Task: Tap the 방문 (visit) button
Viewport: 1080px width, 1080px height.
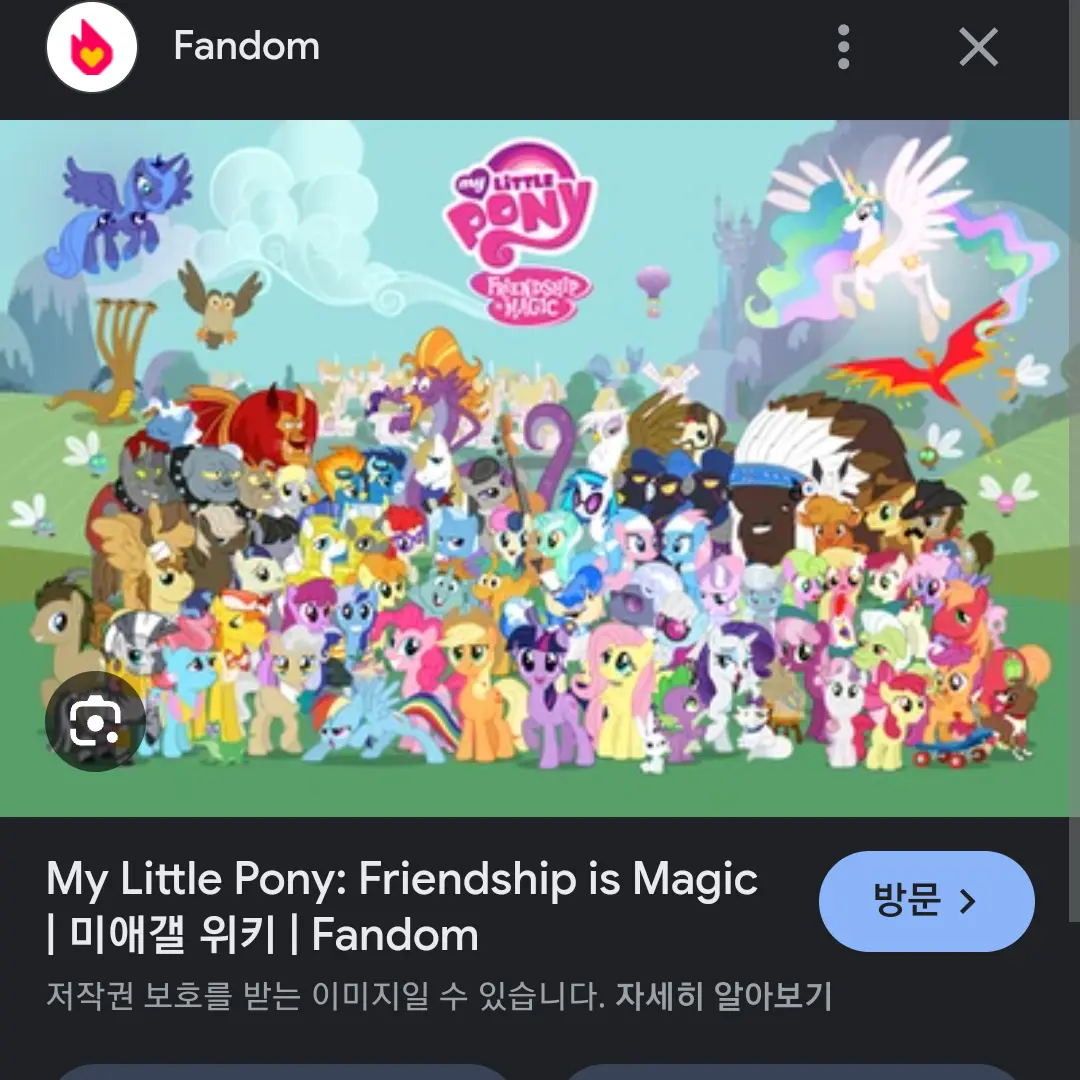Action: pyautogui.click(x=926, y=901)
